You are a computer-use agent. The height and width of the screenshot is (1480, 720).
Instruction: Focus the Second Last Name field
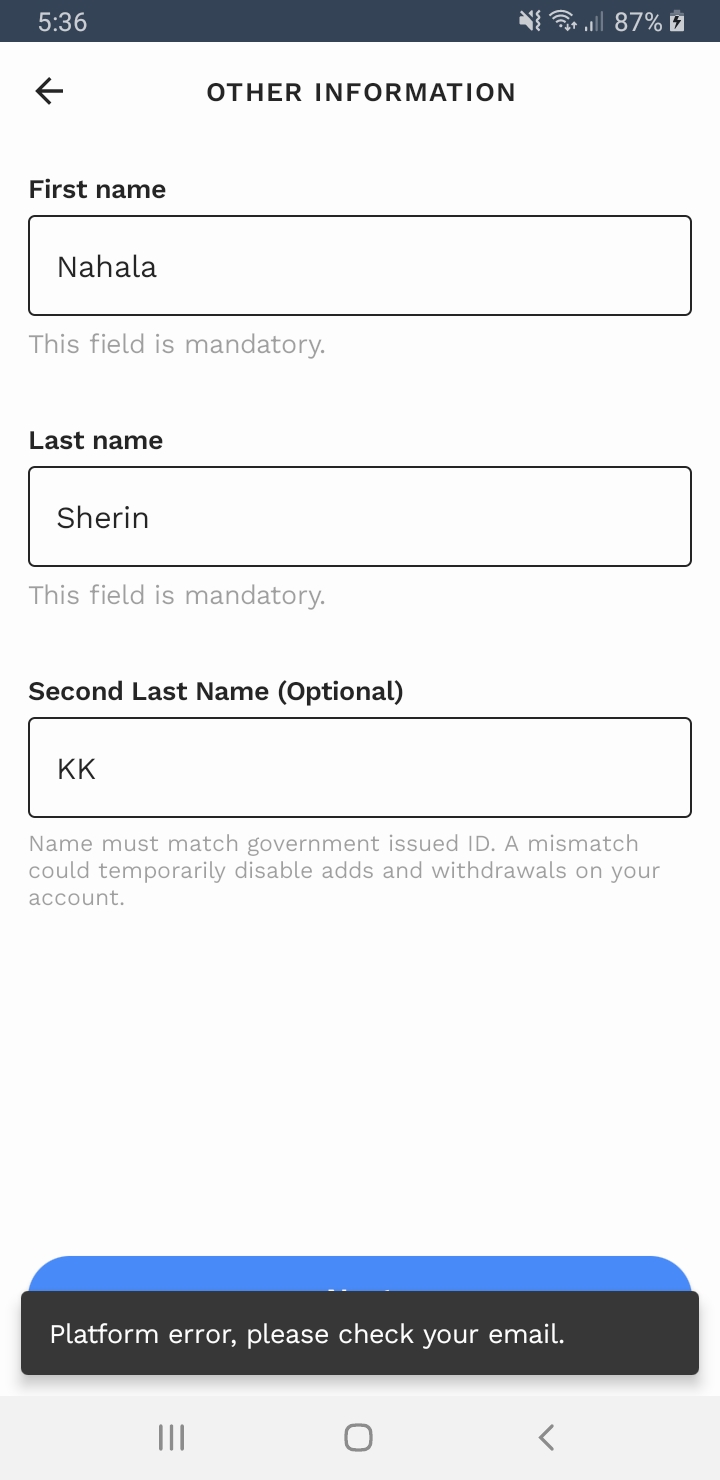(x=360, y=768)
